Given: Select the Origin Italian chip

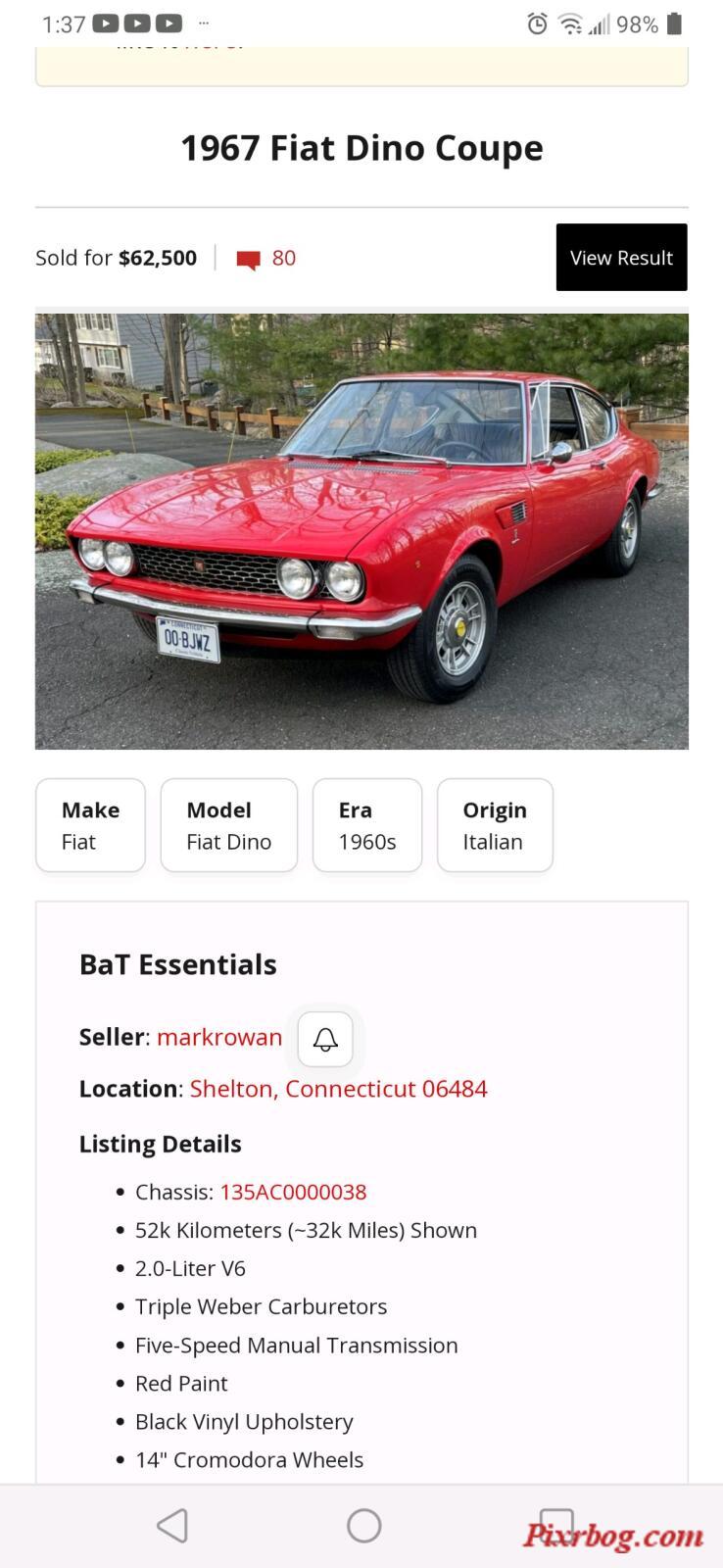Looking at the screenshot, I should 495,825.
